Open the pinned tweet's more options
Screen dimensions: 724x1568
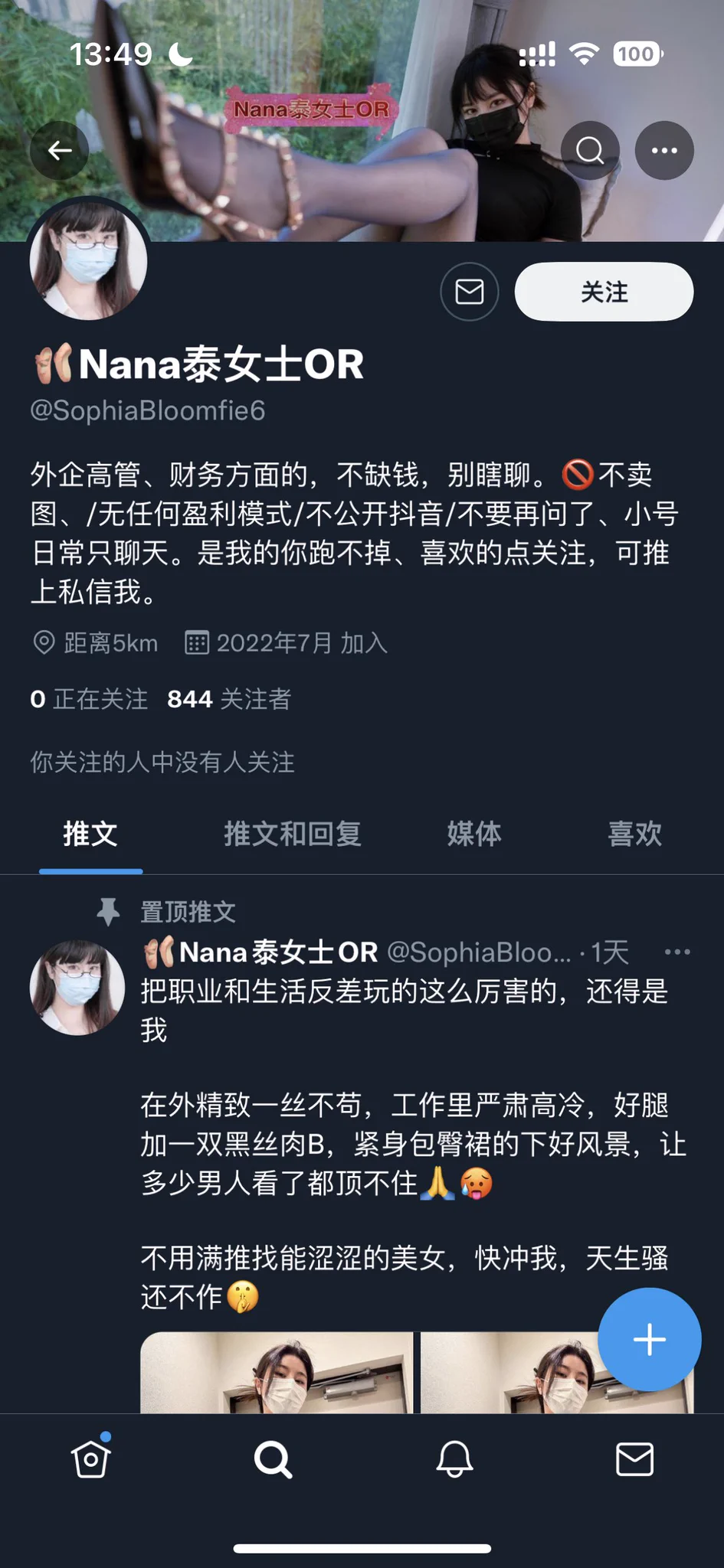pos(677,952)
